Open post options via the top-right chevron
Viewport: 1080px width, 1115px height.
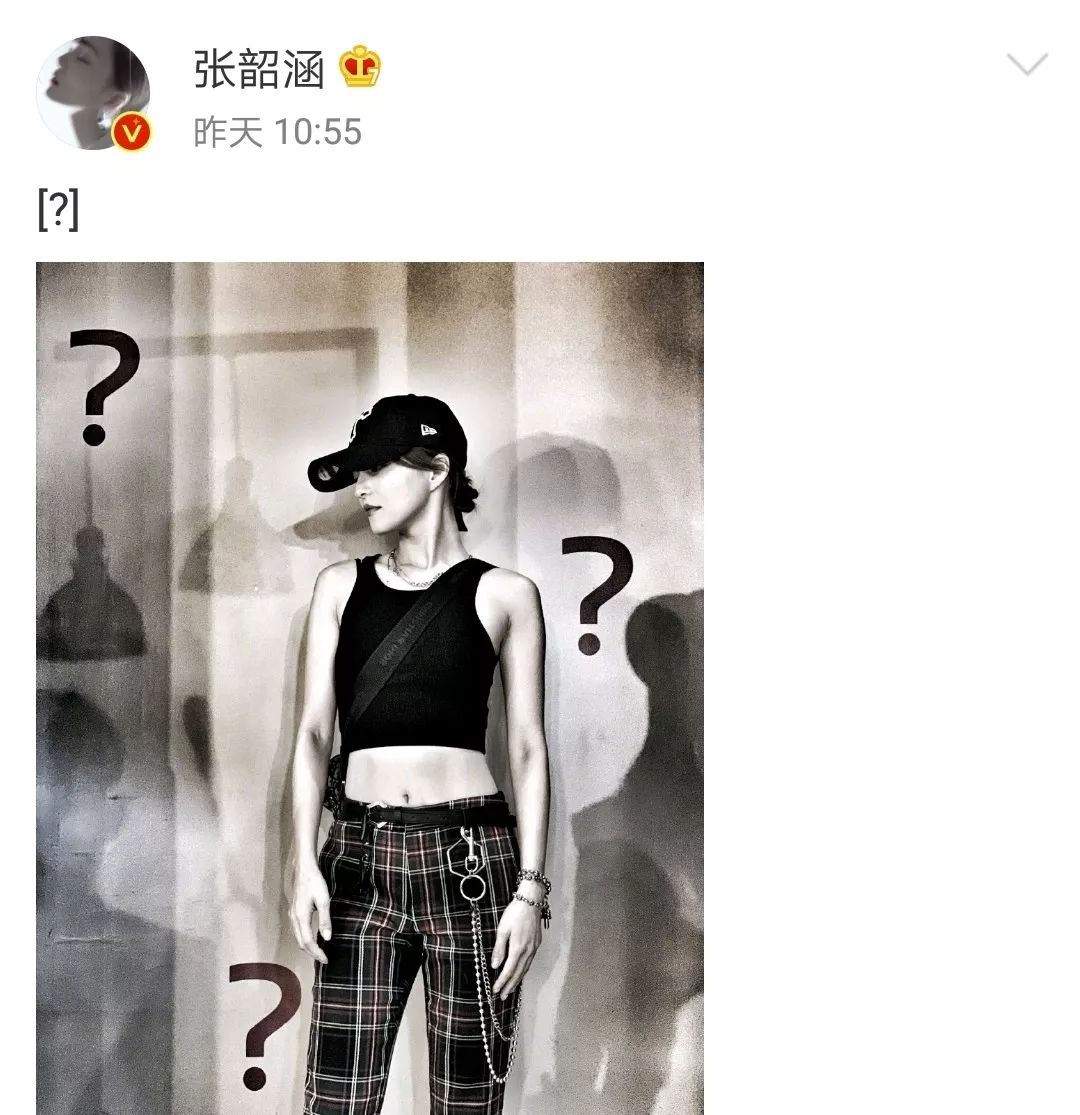coord(1026,65)
